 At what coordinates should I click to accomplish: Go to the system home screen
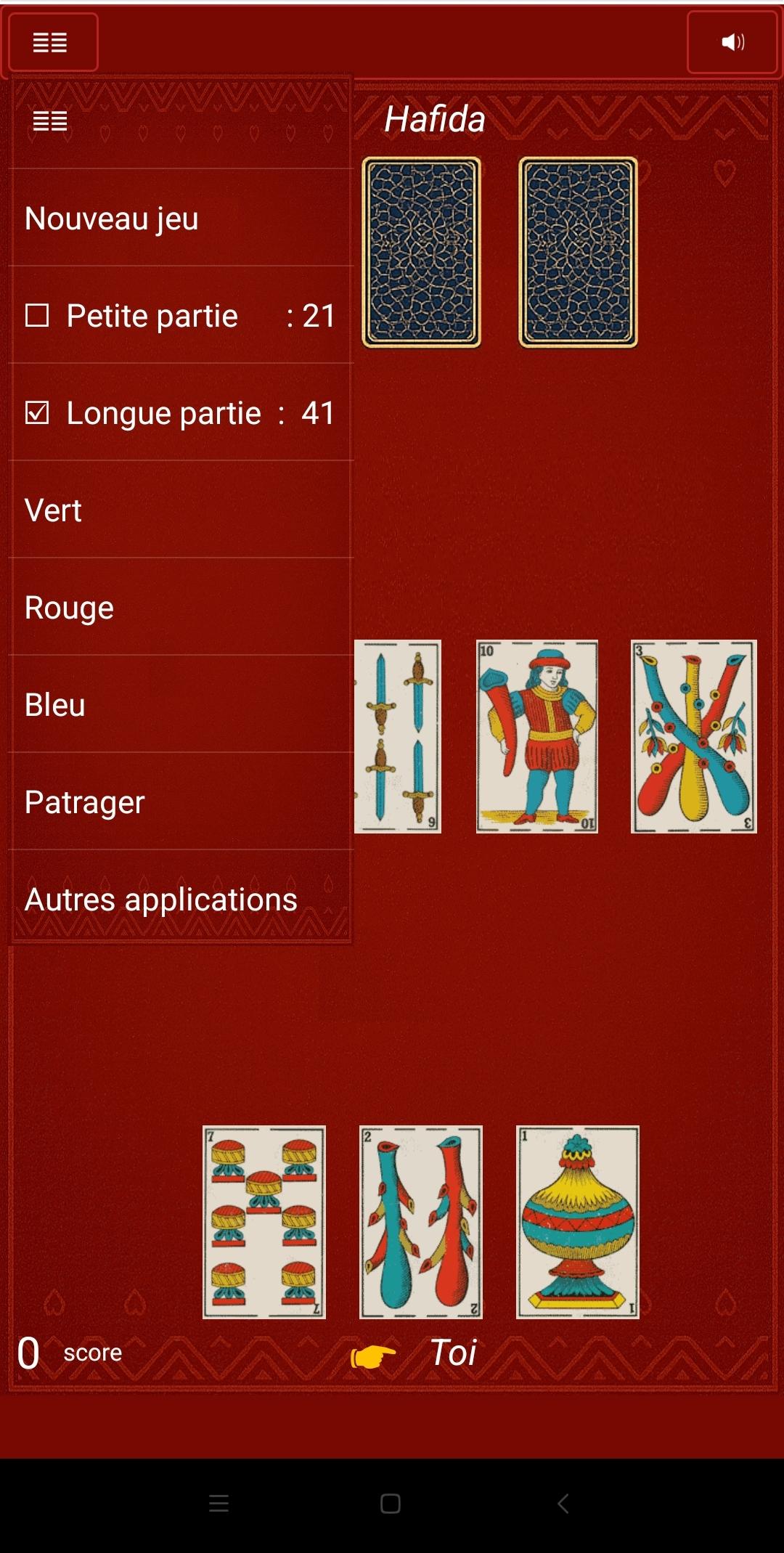coord(391,1504)
